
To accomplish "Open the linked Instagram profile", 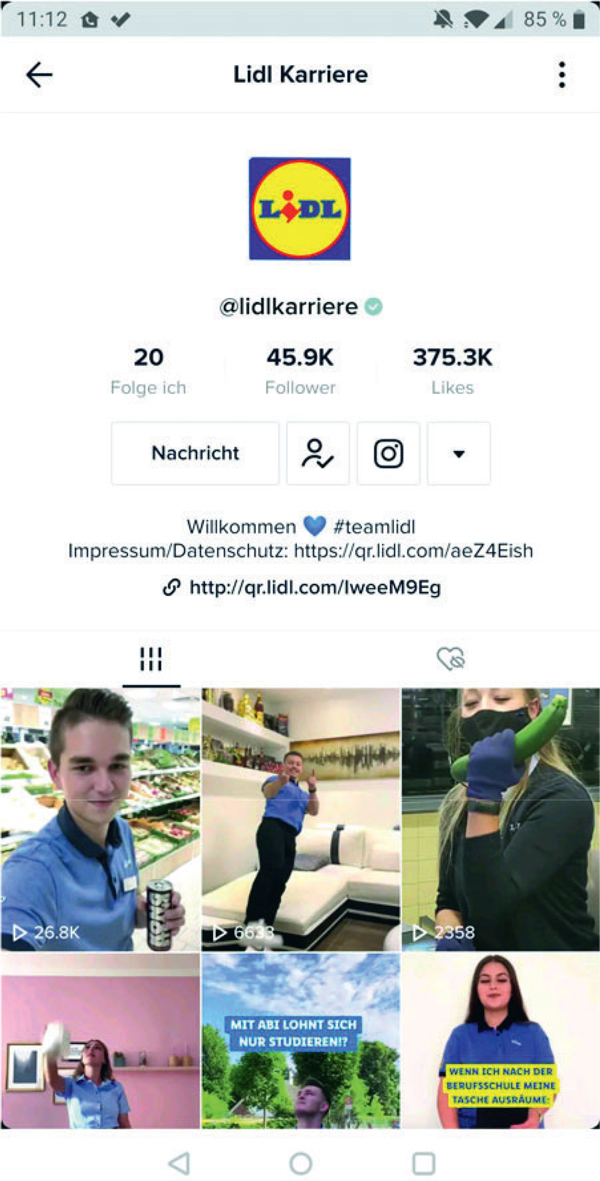I will pos(388,453).
